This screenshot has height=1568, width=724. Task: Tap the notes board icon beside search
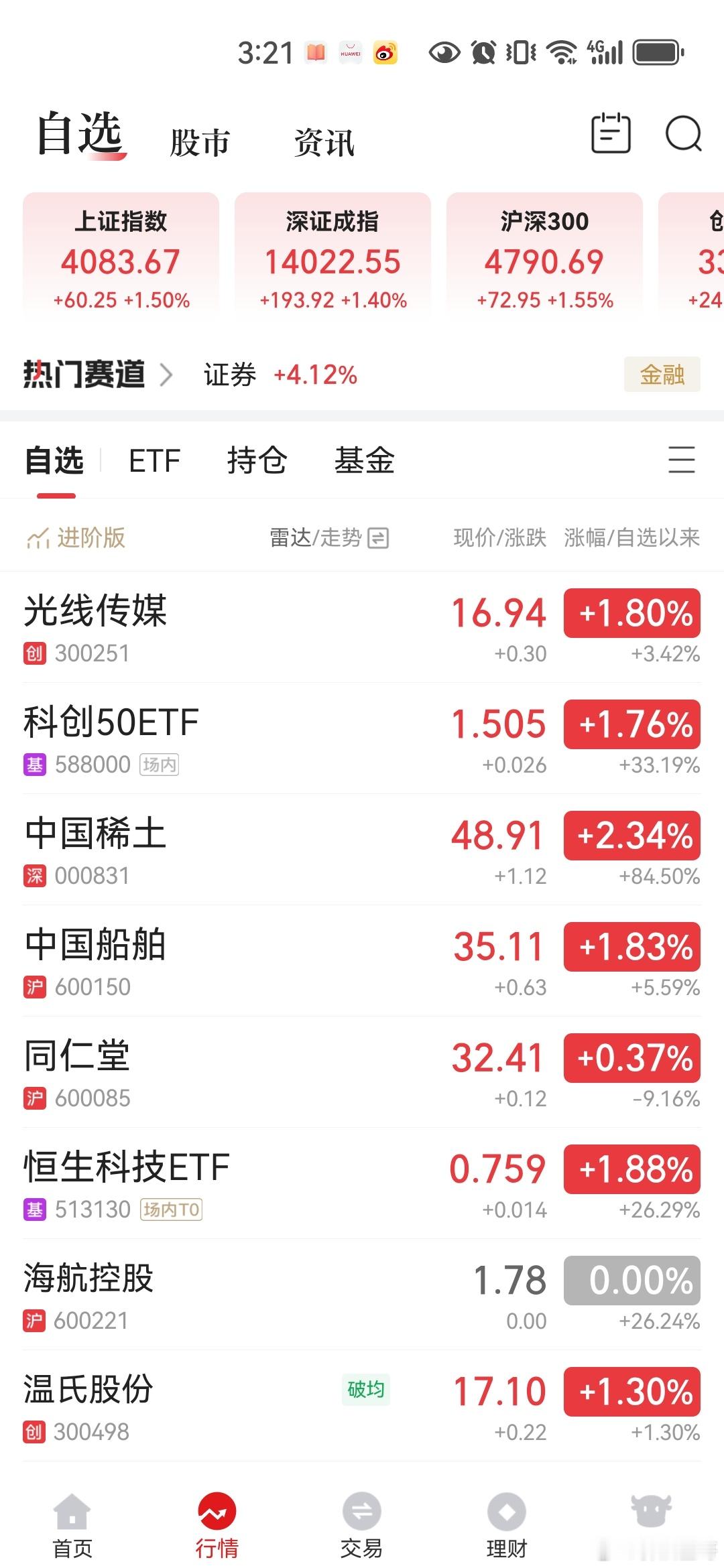click(611, 134)
